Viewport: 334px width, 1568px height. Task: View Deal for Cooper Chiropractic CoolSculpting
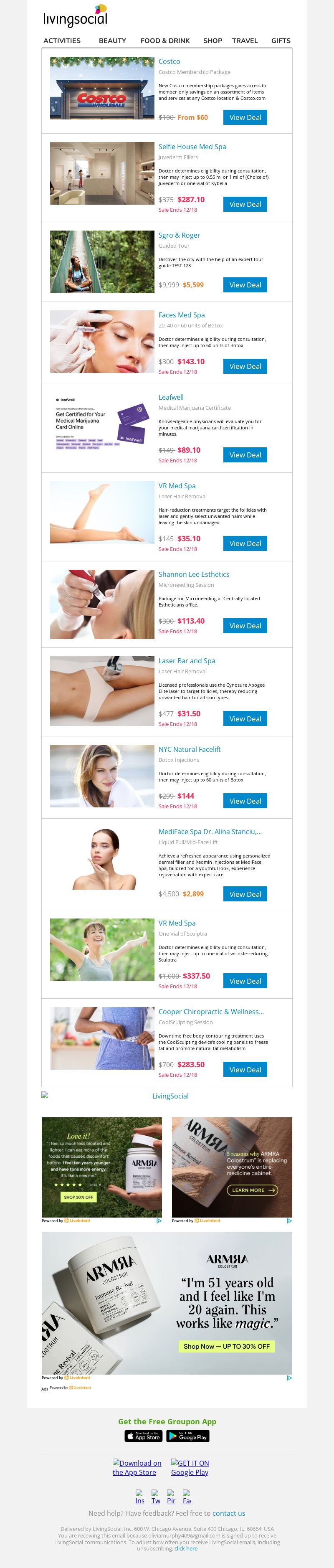pos(245,1069)
